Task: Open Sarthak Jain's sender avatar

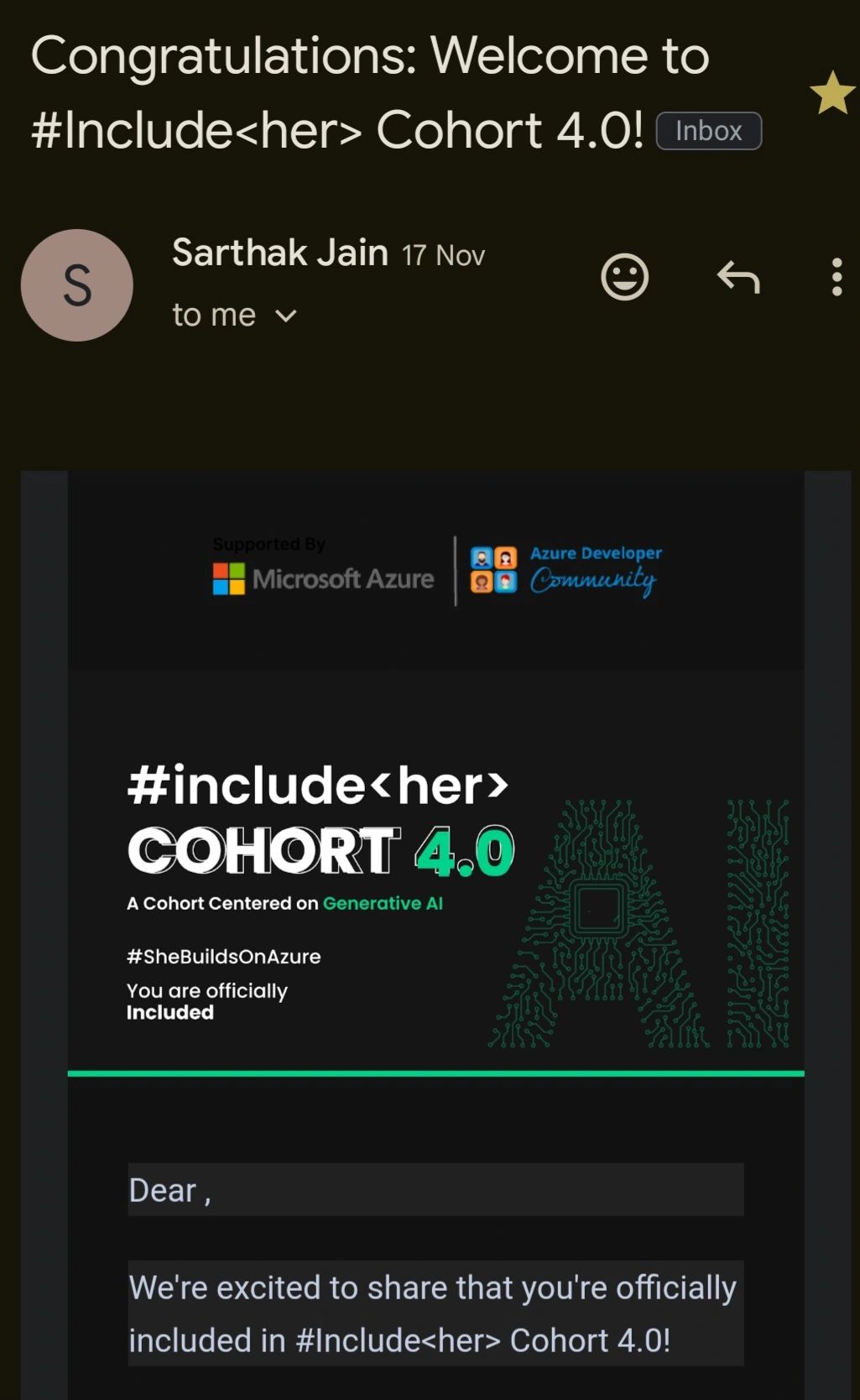Action: click(x=77, y=285)
